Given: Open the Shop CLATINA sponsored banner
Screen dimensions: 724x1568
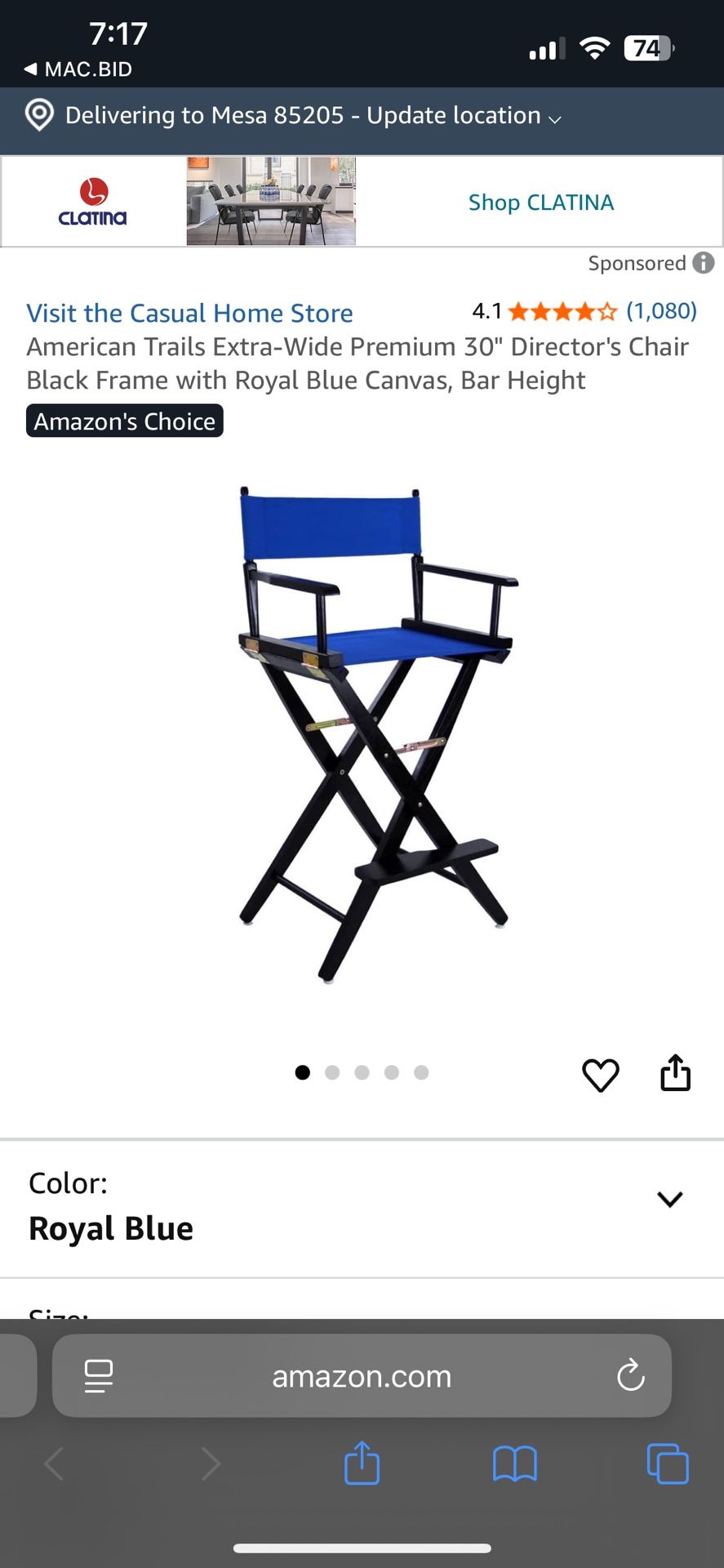Looking at the screenshot, I should 540,203.
